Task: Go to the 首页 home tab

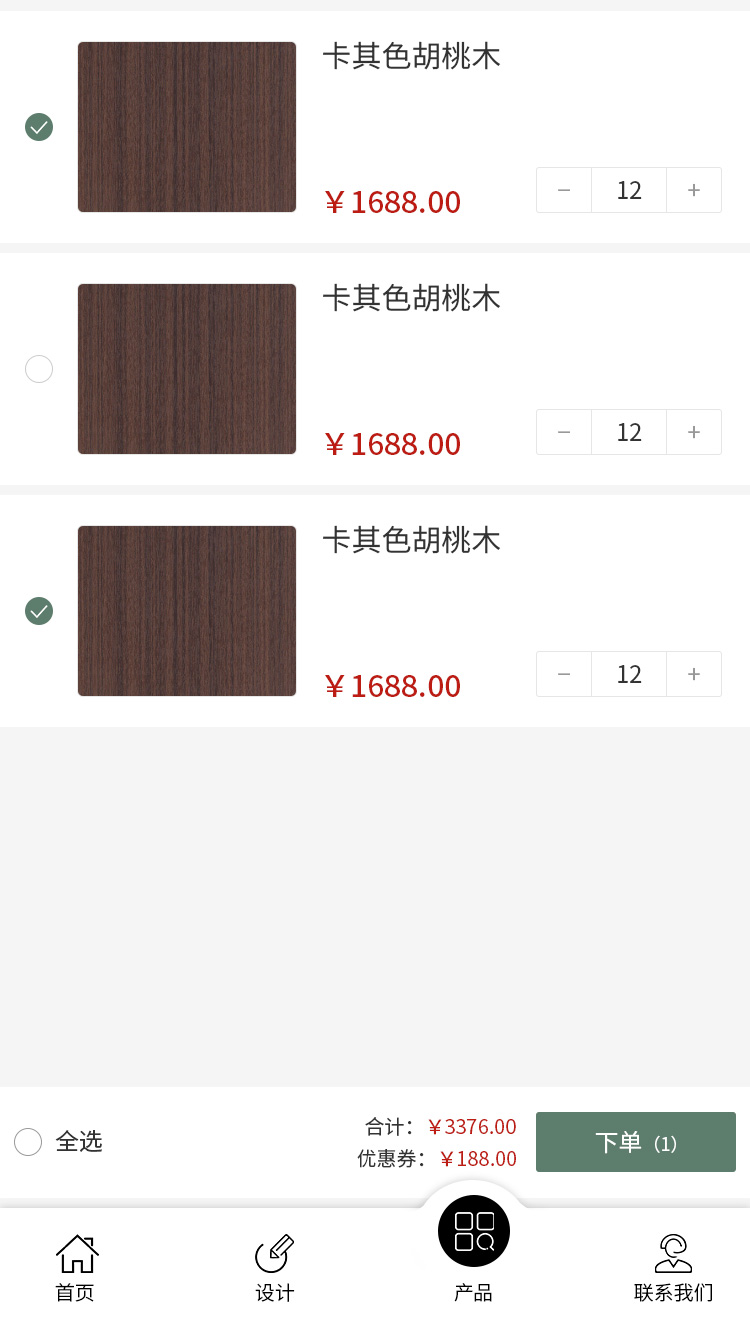Action: 76,1268
